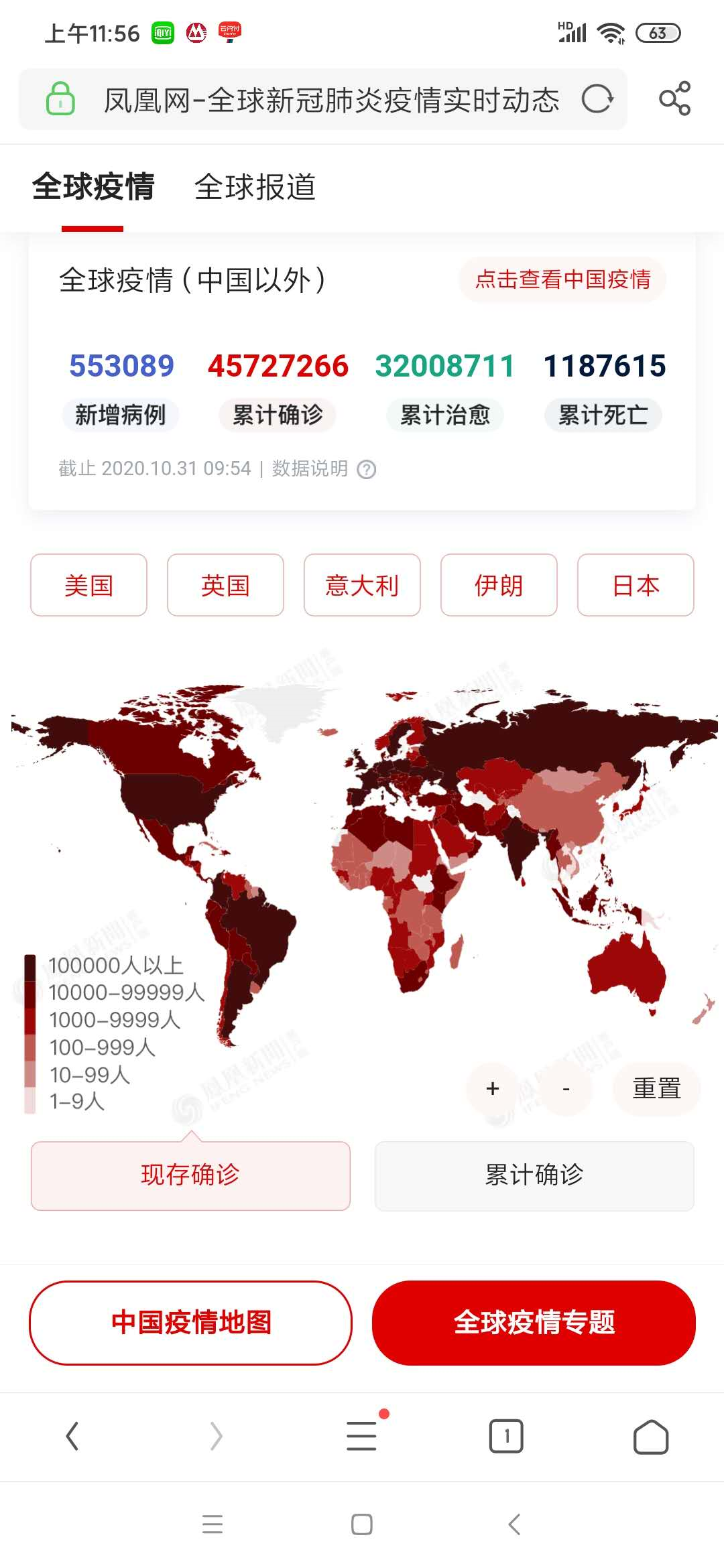
Task: Select the 英国 country chip
Action: [225, 585]
